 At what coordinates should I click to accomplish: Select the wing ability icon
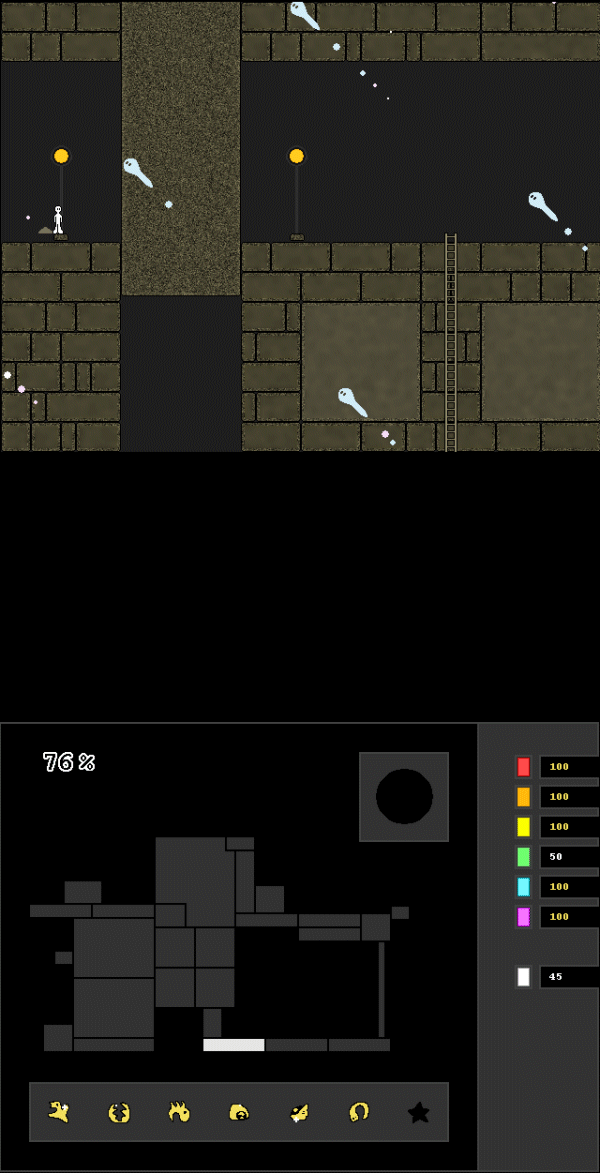click(x=299, y=1112)
